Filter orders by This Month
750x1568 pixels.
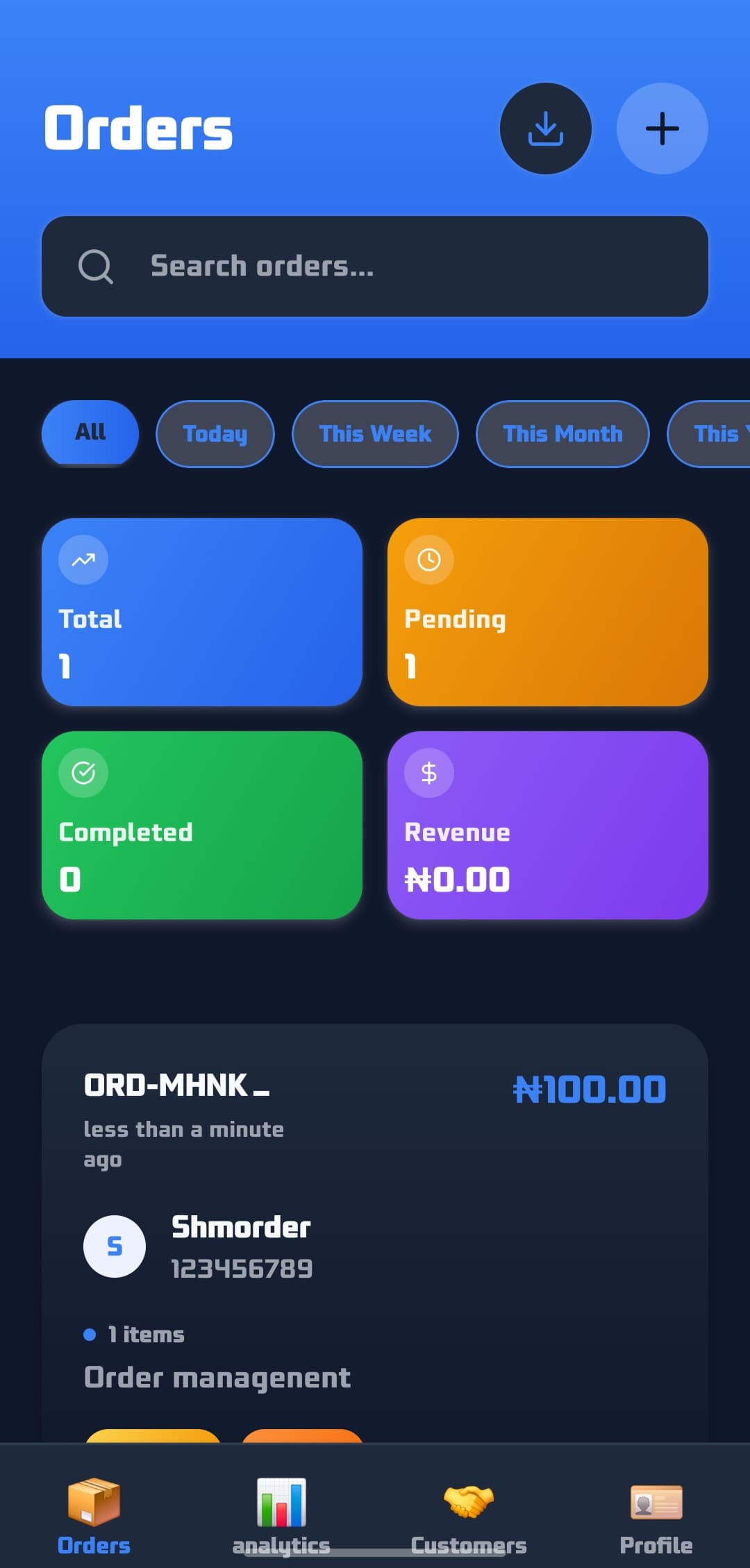pos(562,434)
